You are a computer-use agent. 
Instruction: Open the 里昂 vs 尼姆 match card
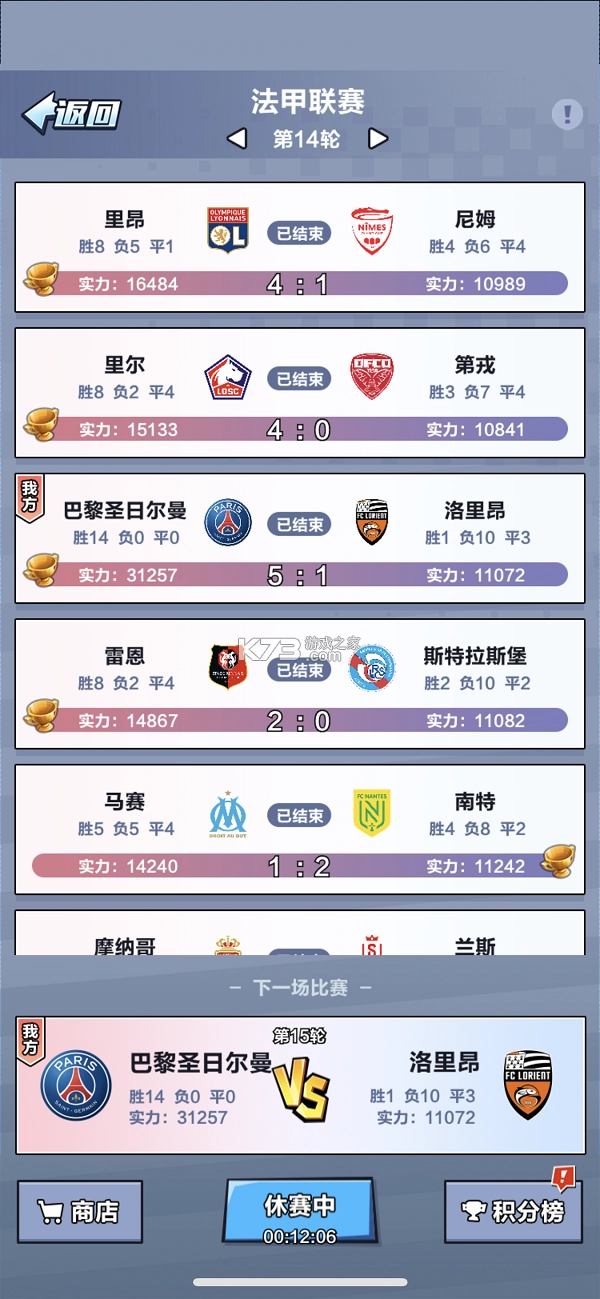tap(300, 247)
